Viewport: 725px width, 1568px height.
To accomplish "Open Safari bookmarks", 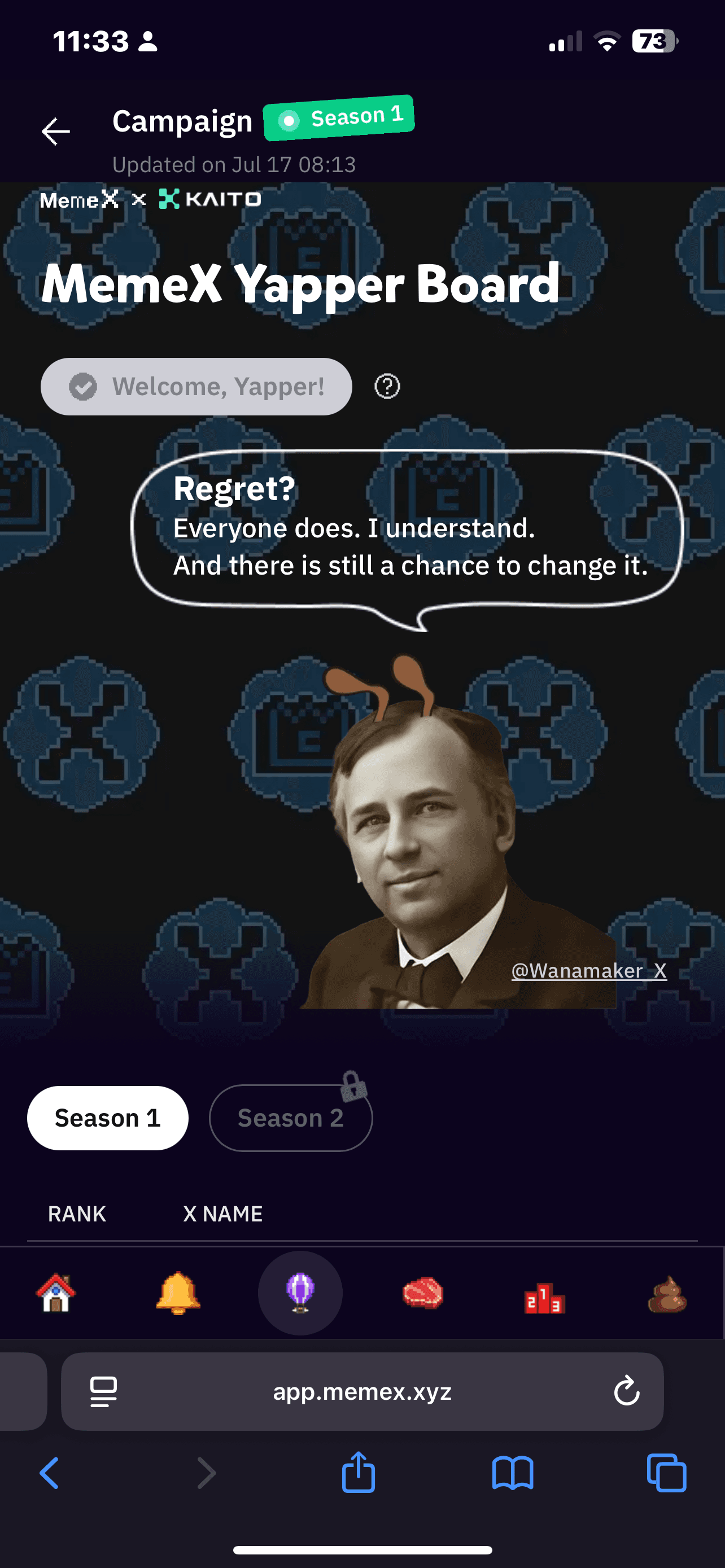I will (513, 1473).
